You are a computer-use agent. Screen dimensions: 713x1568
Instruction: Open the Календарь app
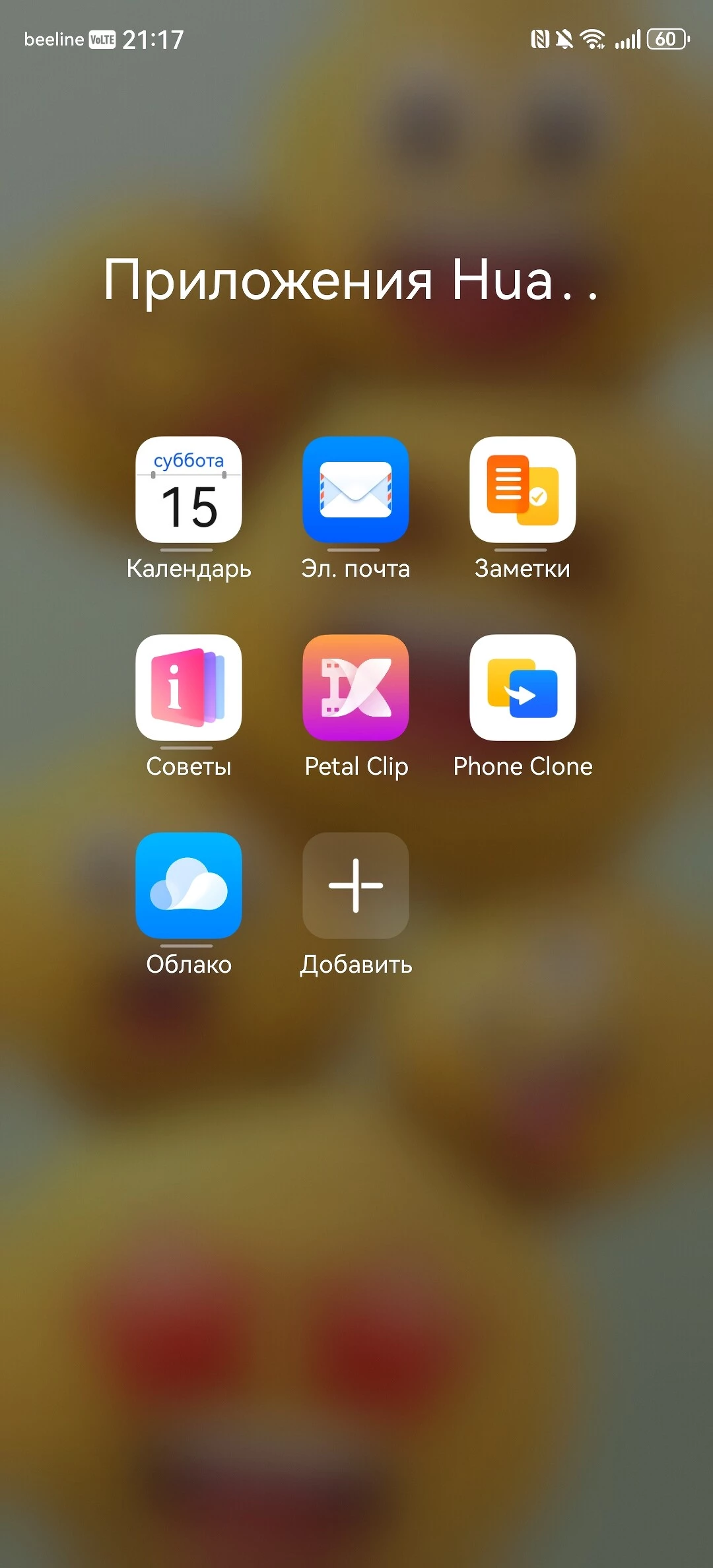tap(189, 490)
